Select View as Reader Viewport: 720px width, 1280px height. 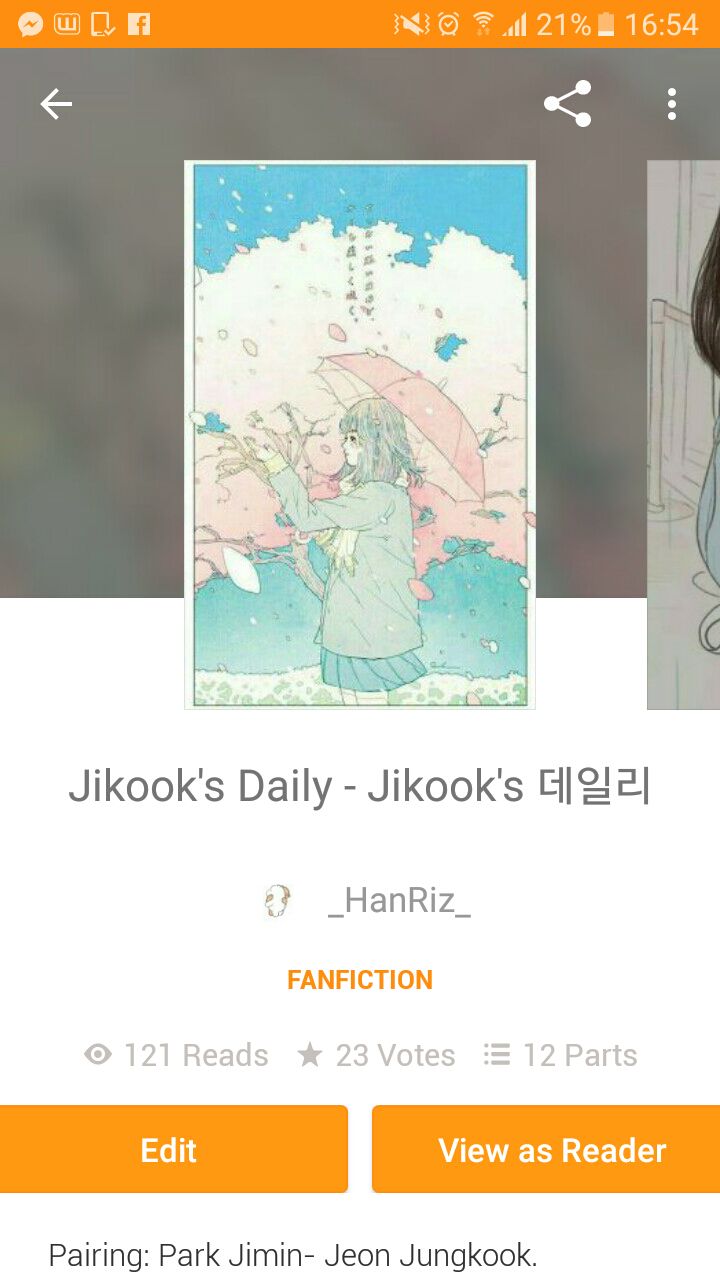546,1149
